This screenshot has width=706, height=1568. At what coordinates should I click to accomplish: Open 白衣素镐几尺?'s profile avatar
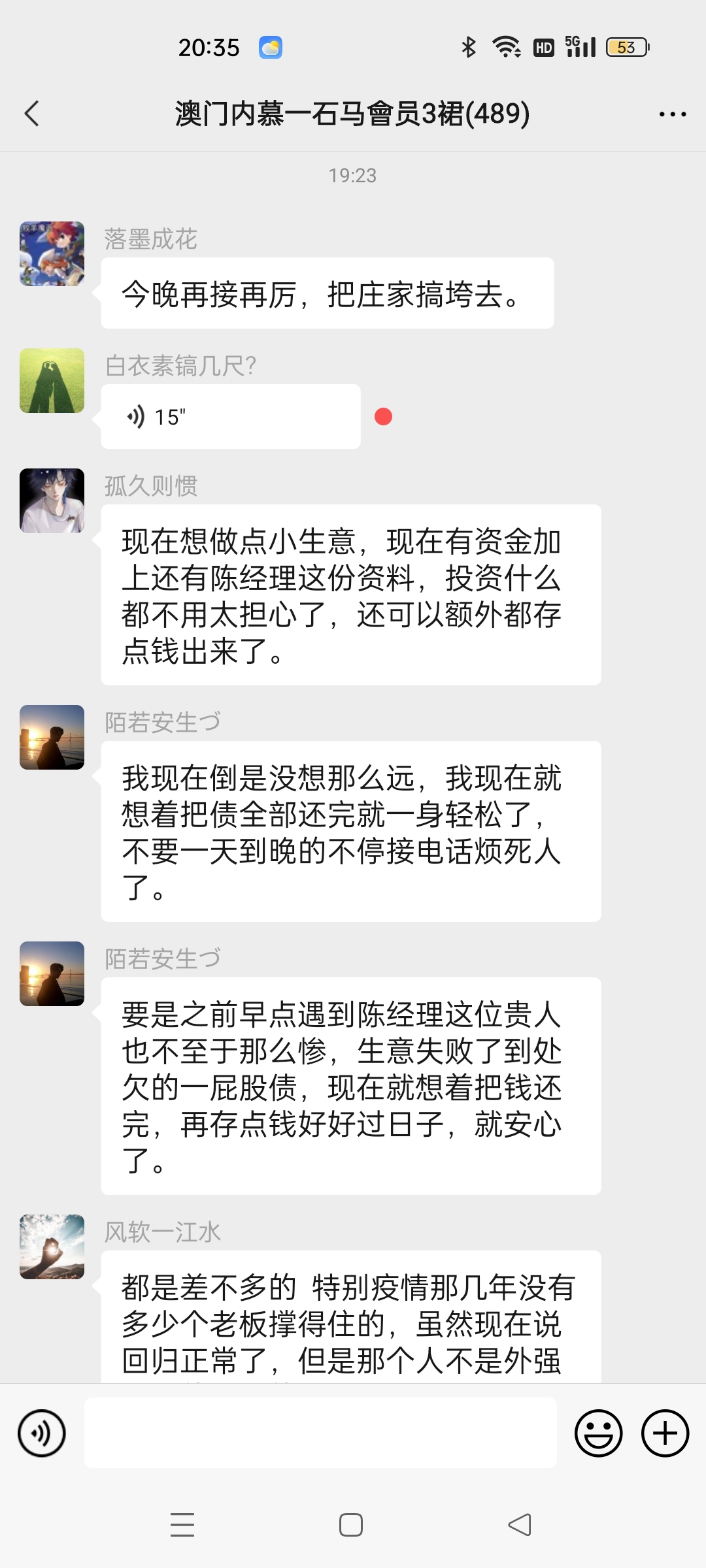(x=52, y=380)
